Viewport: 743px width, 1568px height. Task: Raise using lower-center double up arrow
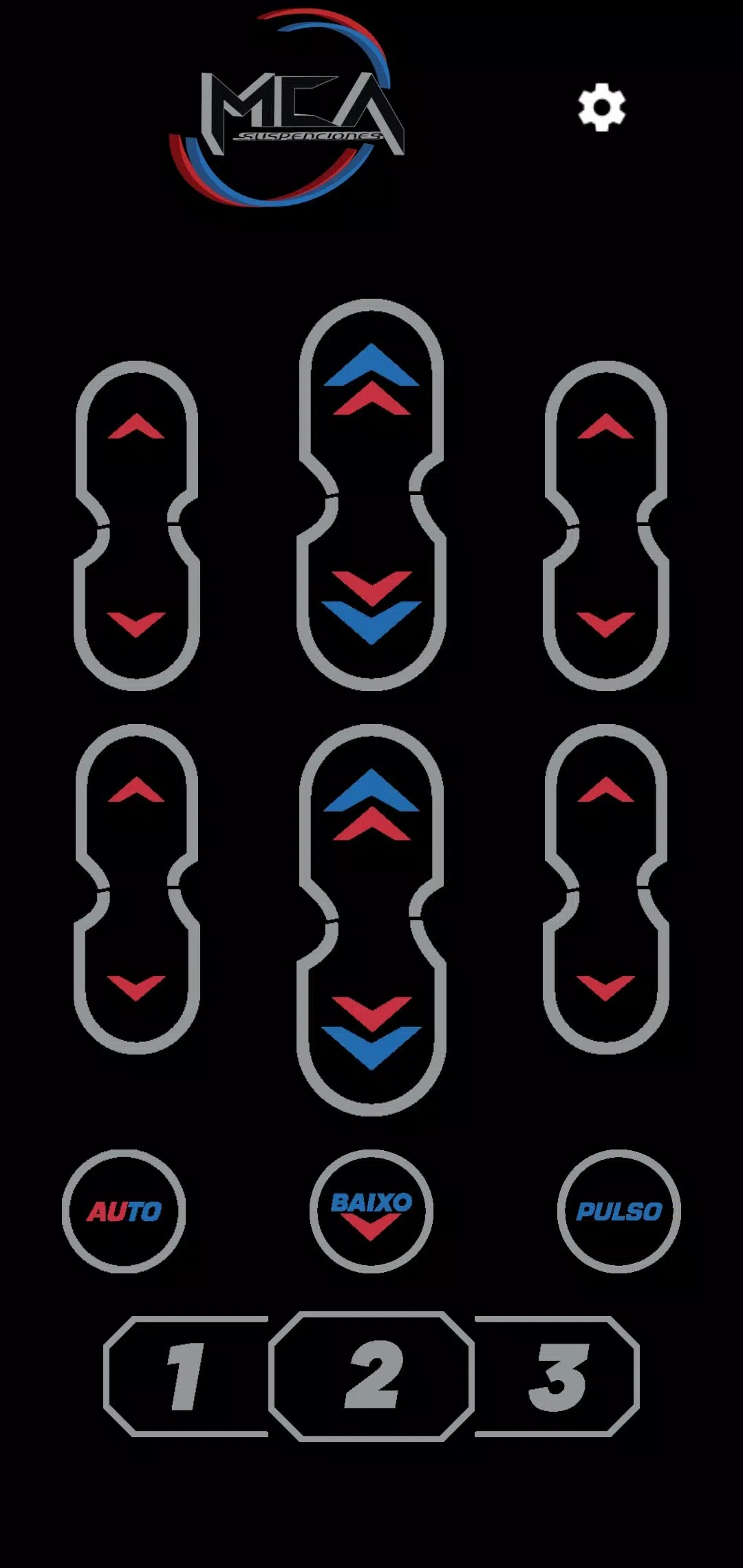(371, 805)
